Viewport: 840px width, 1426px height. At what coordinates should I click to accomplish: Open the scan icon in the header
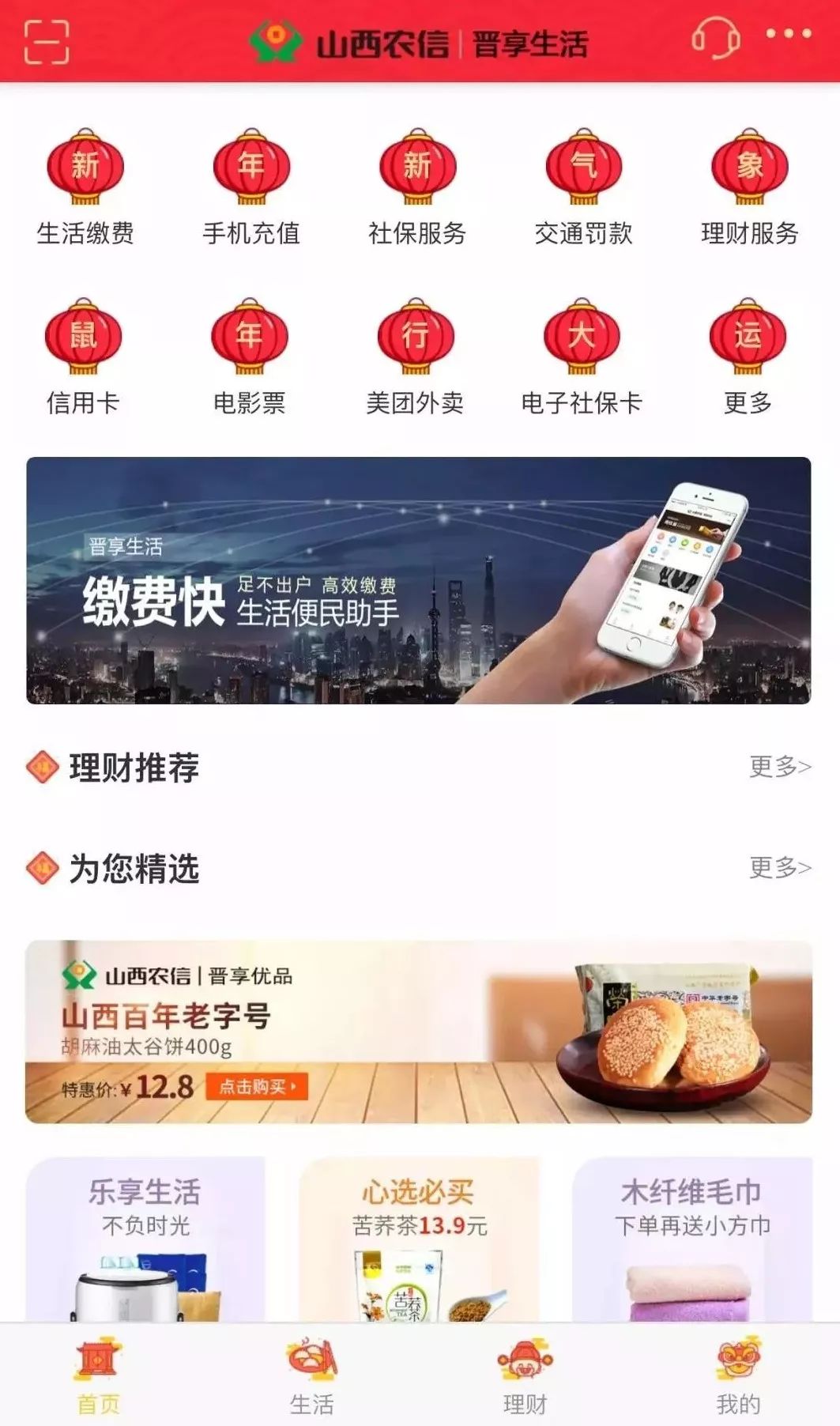(47, 42)
